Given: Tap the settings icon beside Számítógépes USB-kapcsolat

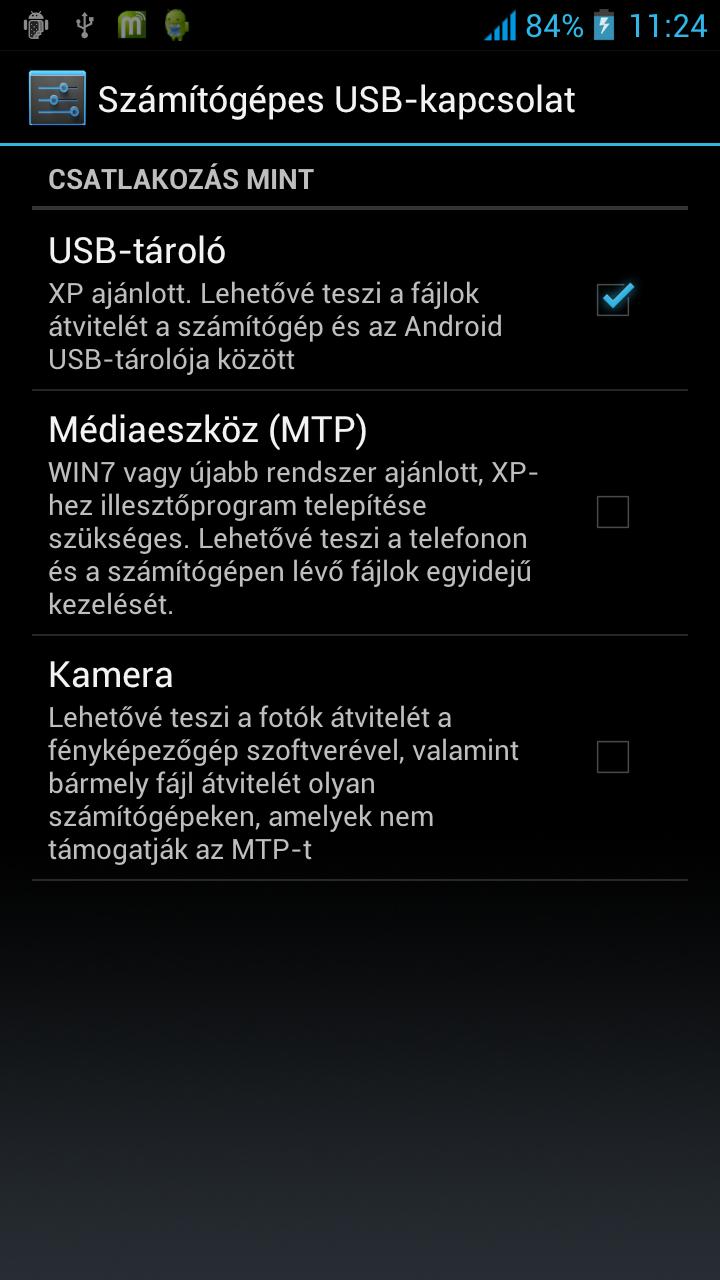Looking at the screenshot, I should [57, 98].
